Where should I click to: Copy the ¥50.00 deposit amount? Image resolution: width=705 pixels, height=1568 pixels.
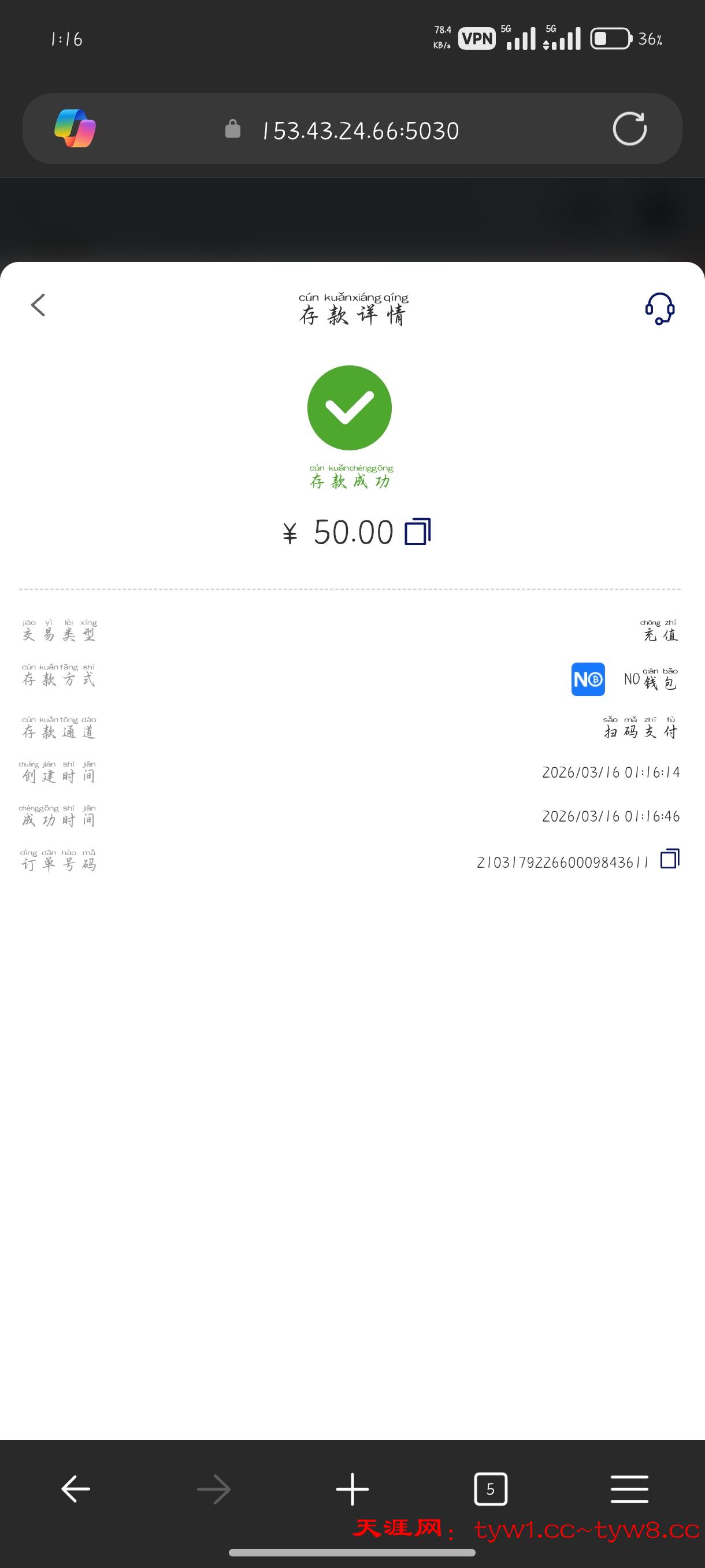(x=418, y=531)
